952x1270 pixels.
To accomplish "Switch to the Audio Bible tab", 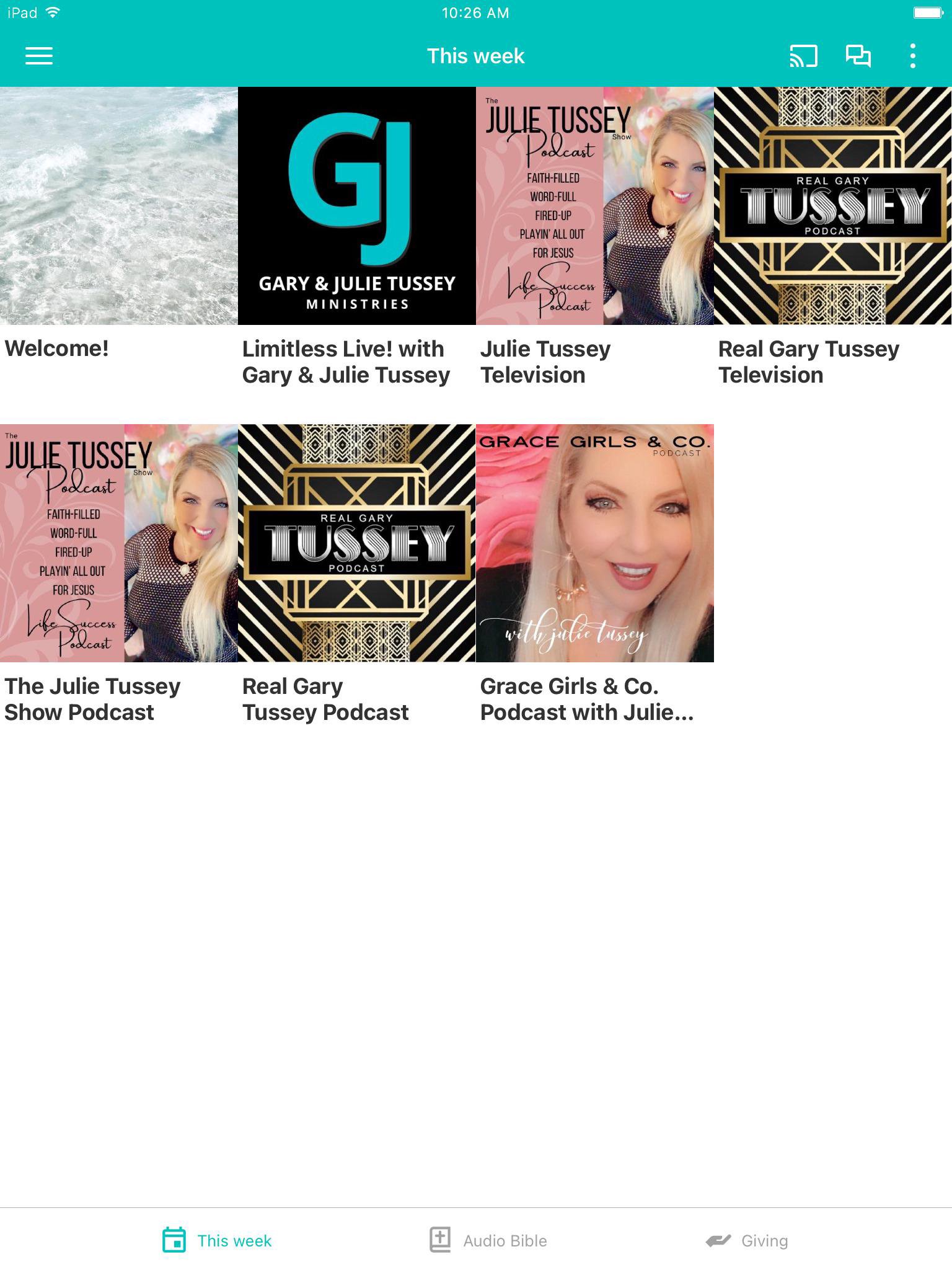I will [x=488, y=1240].
